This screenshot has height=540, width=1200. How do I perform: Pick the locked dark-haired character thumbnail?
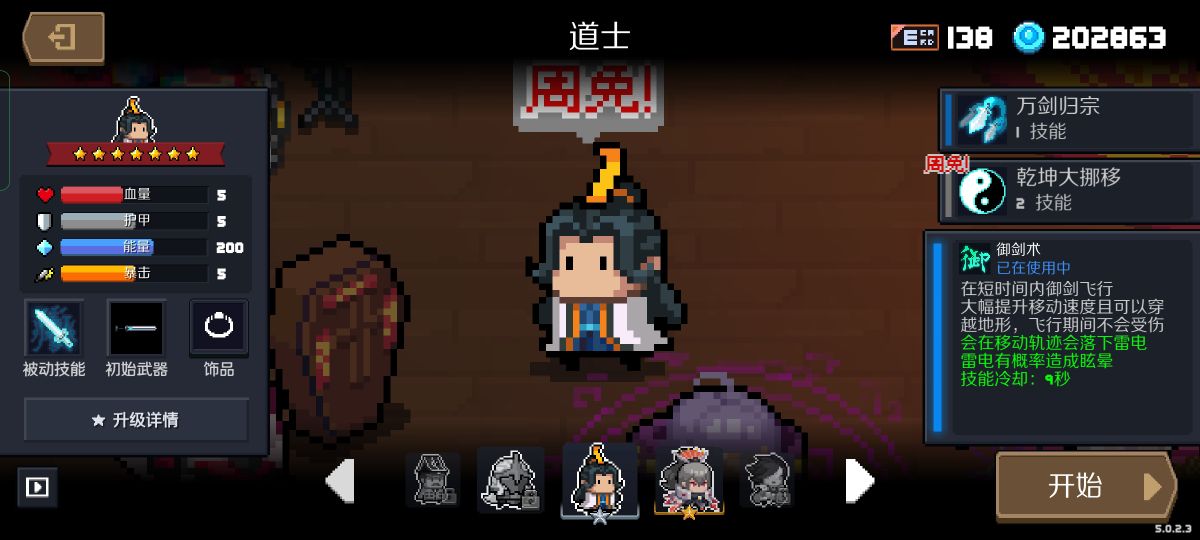[766, 480]
